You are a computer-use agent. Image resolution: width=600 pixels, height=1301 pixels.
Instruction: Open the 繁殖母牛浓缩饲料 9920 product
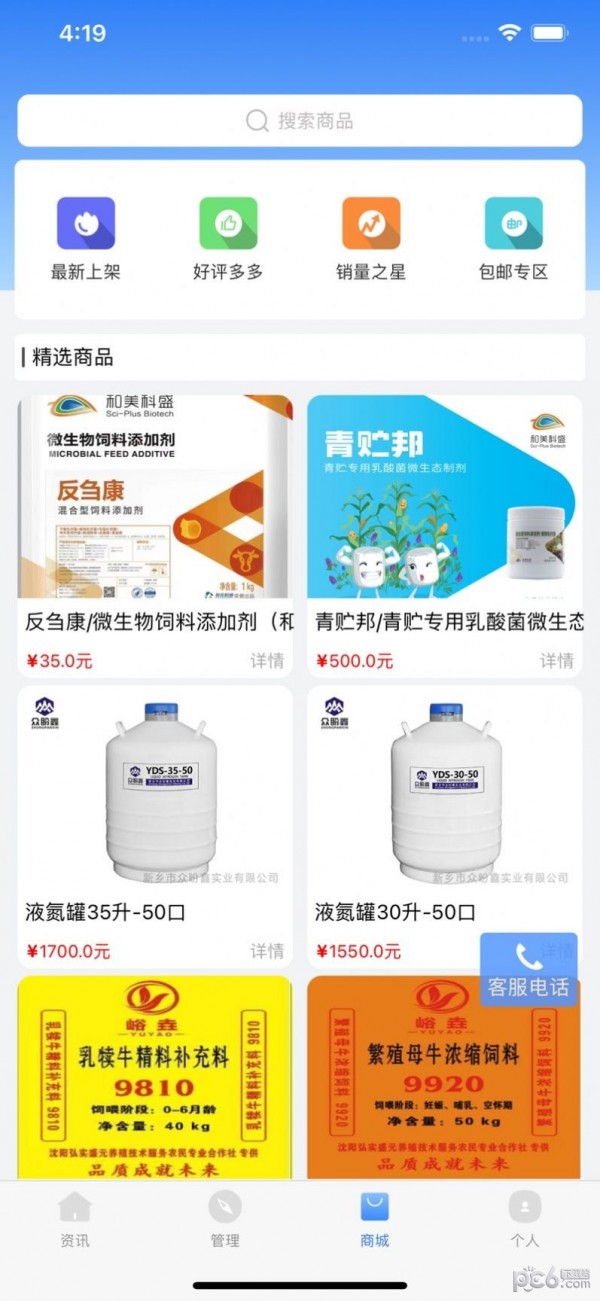(x=444, y=1075)
